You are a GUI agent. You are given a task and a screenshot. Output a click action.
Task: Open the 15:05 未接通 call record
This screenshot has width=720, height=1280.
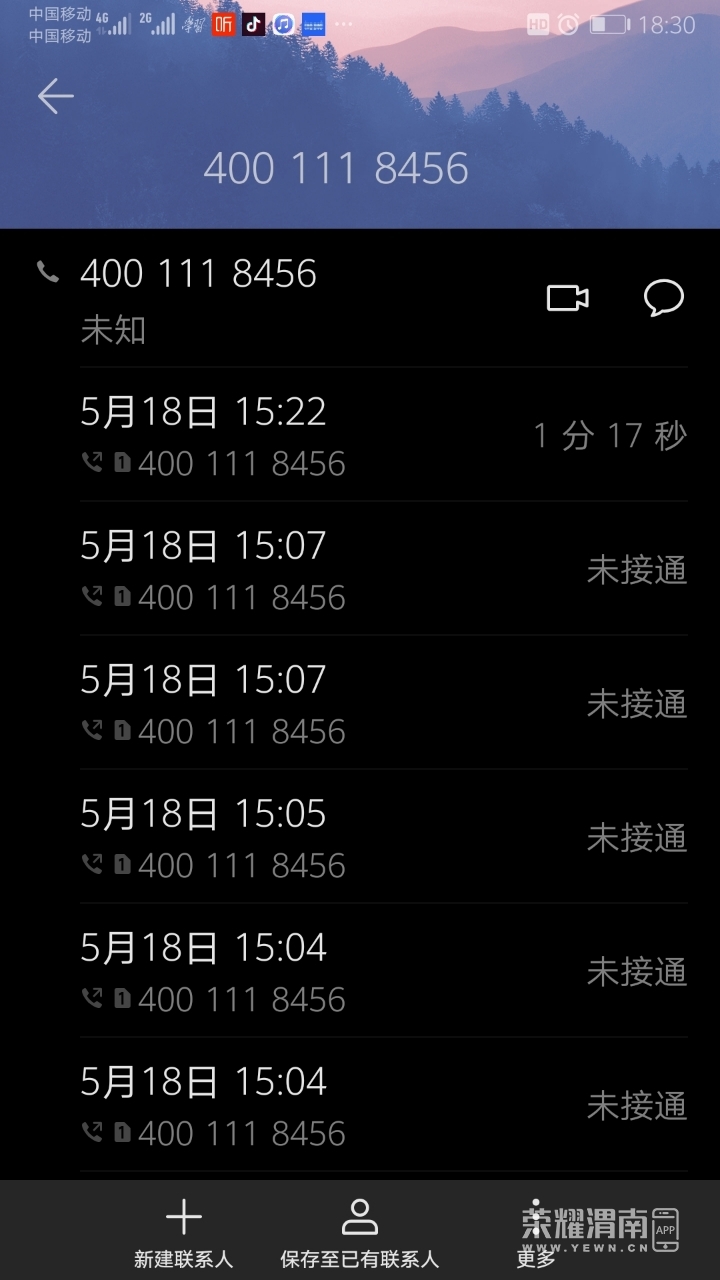(x=383, y=837)
